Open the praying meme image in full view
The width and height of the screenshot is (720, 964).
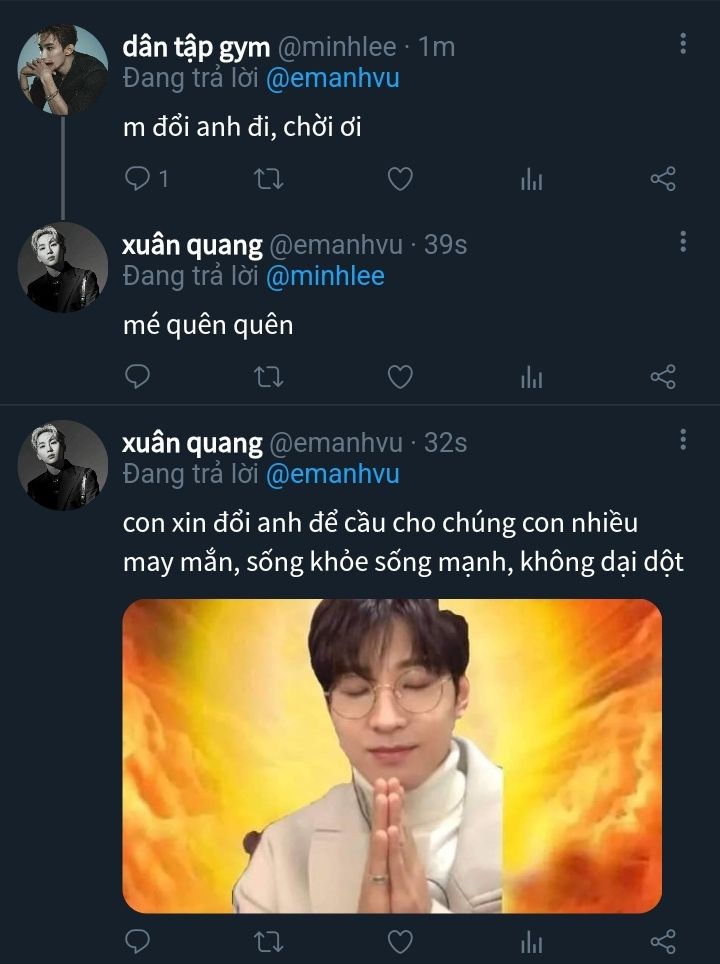pos(392,755)
